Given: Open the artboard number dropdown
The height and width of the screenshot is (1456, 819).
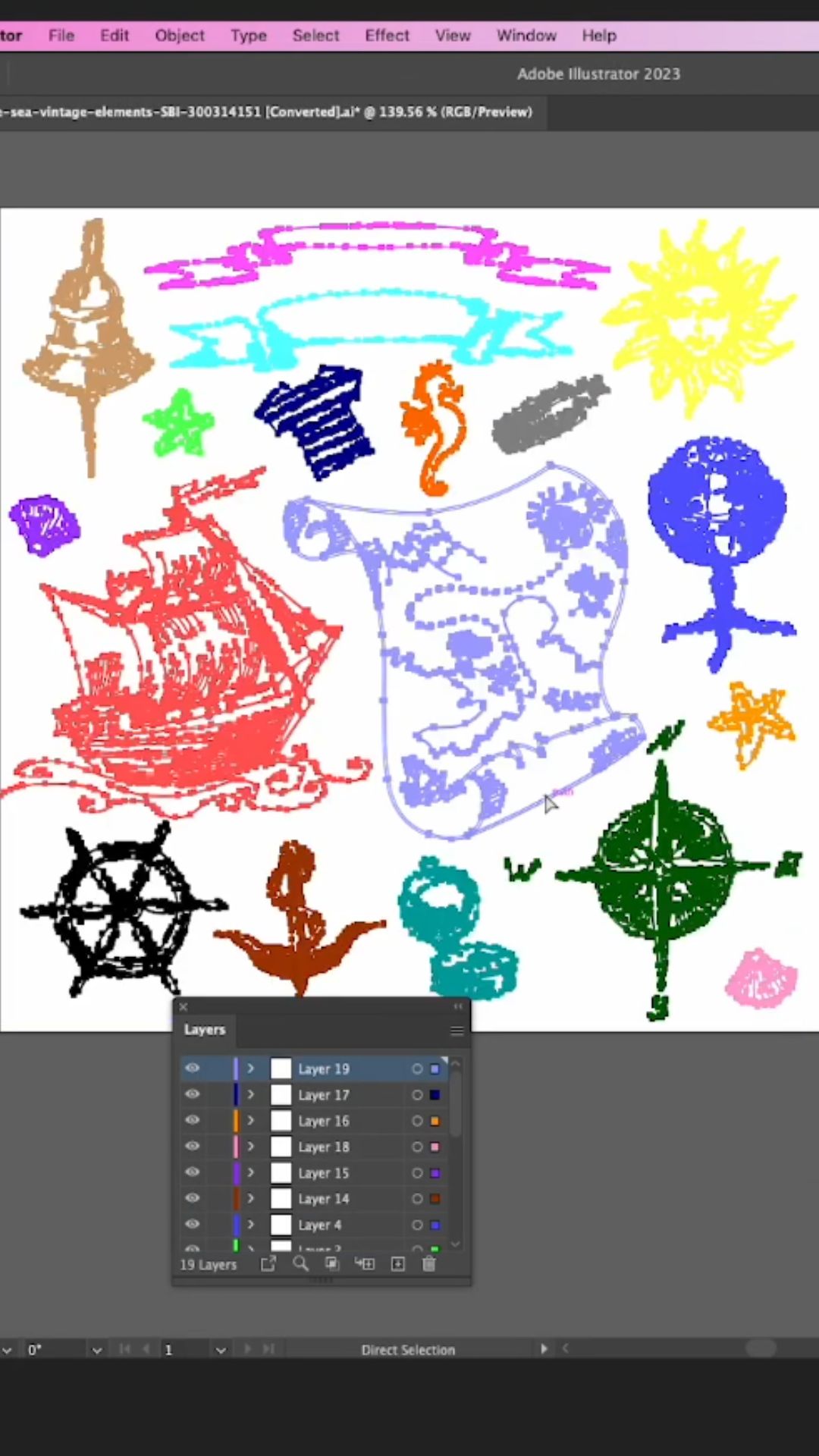Looking at the screenshot, I should pos(221,1350).
